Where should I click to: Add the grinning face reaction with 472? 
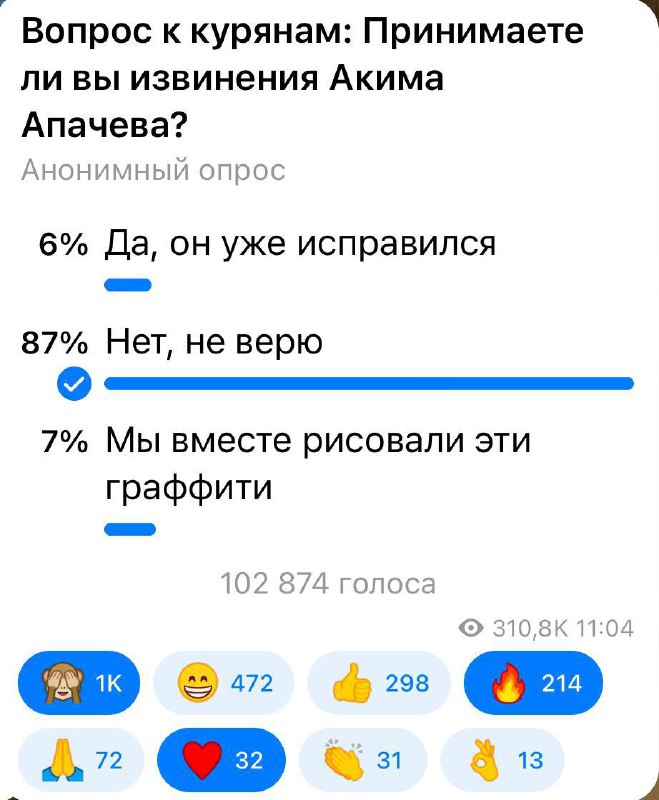click(x=232, y=684)
